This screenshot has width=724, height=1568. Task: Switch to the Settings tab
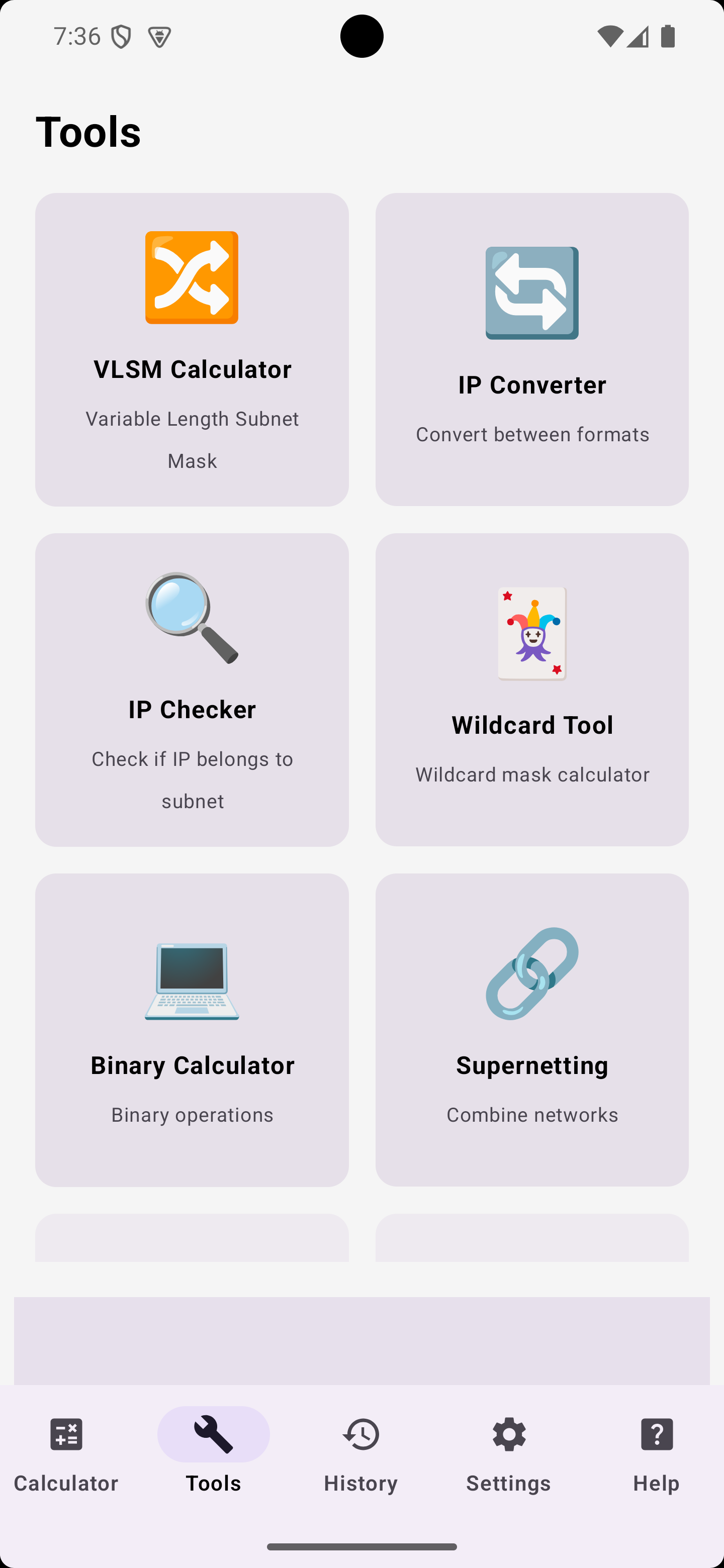[508, 1484]
